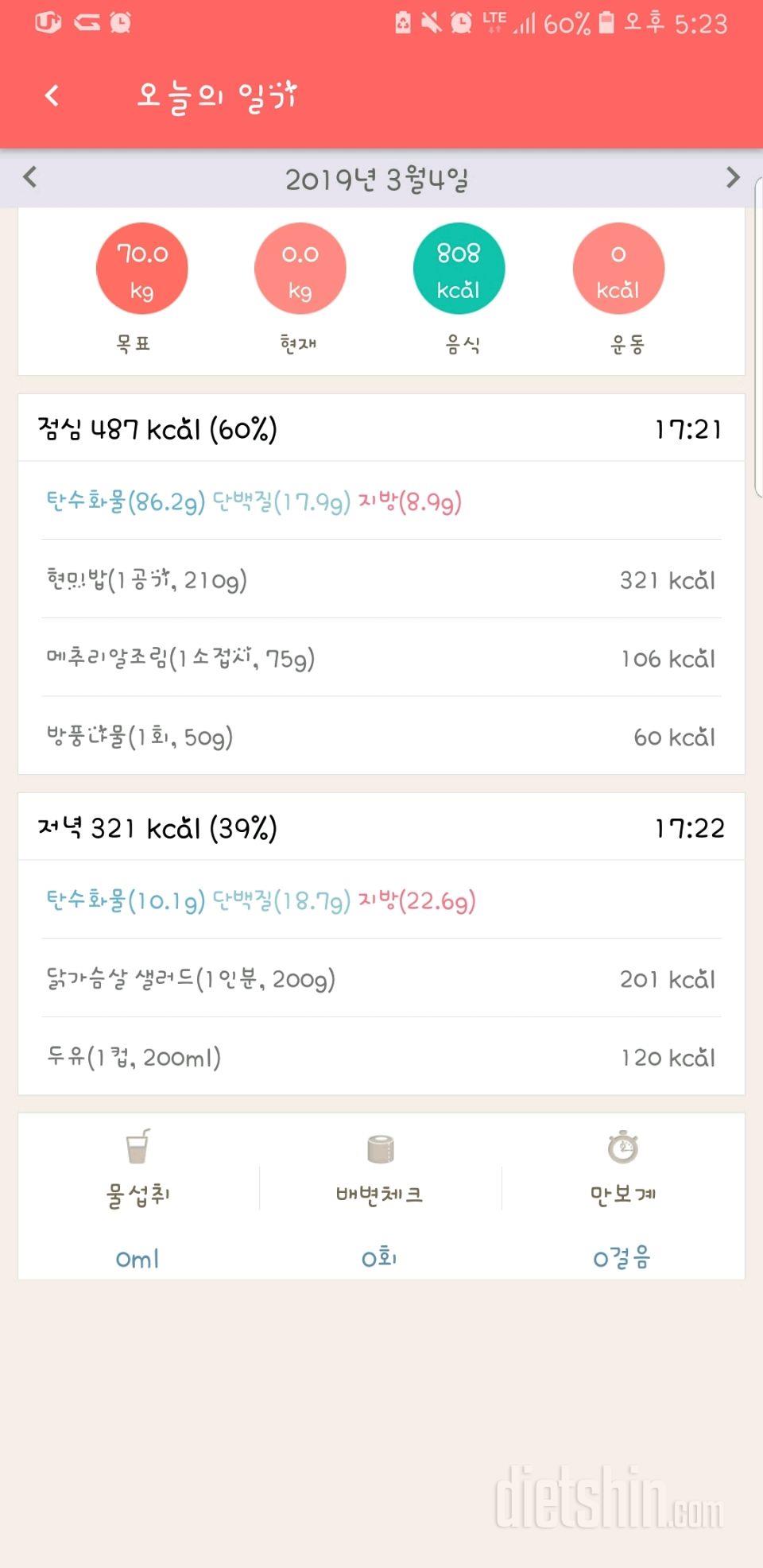Image resolution: width=763 pixels, height=1568 pixels.
Task: Open the 음식 808 kcal circle
Action: click(x=459, y=269)
